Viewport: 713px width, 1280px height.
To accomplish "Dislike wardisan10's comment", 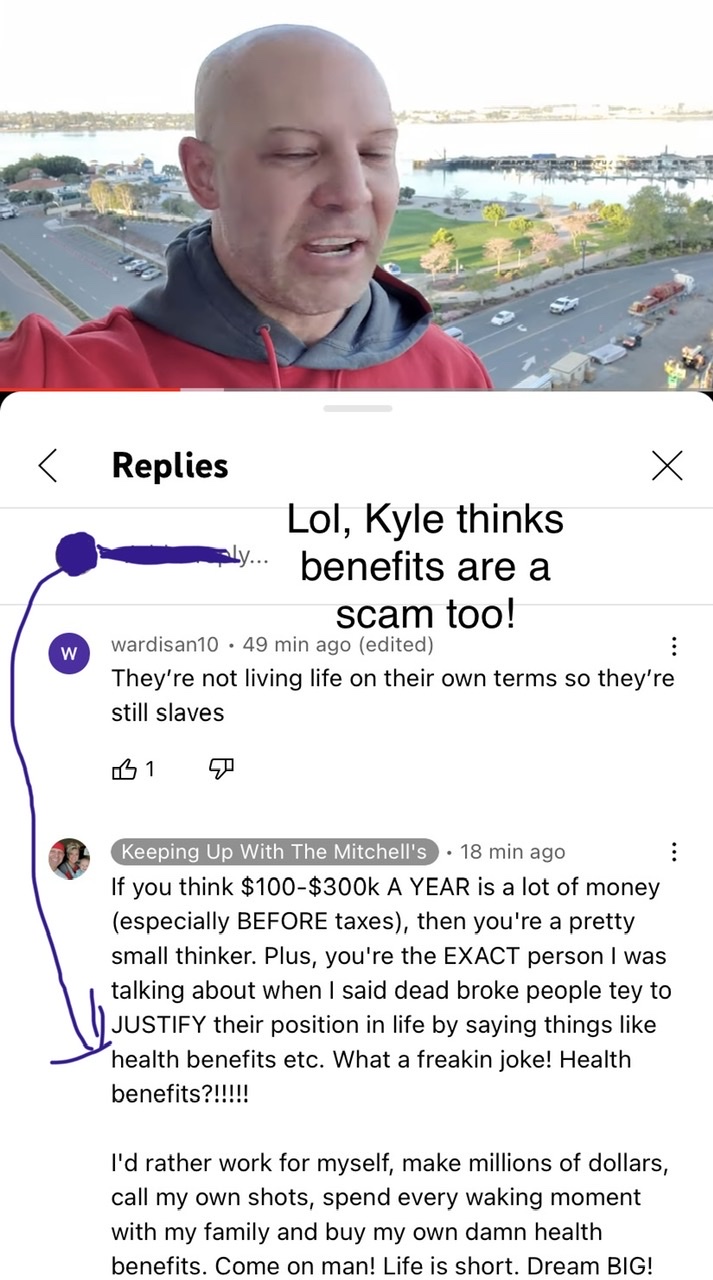I will pos(219,769).
